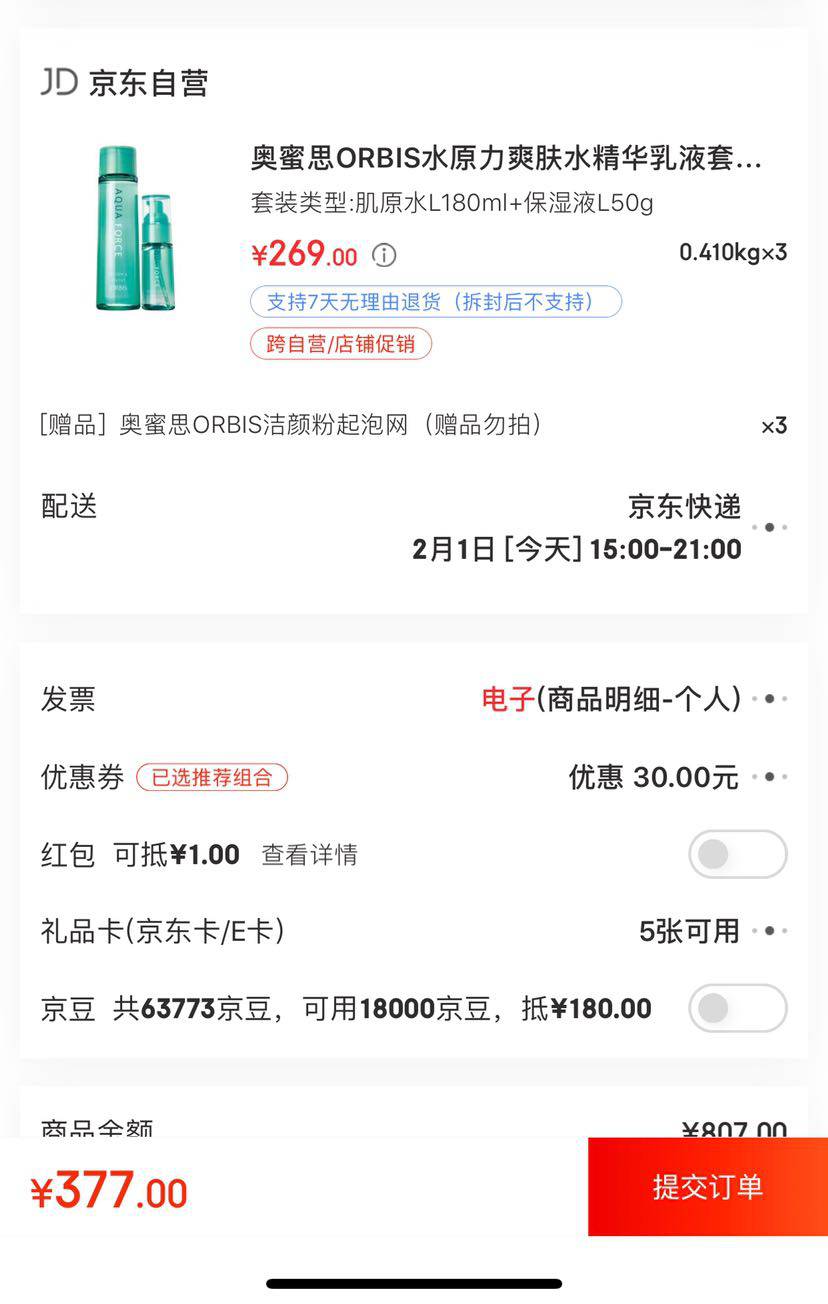Submit the order with 提交订单

707,1186
